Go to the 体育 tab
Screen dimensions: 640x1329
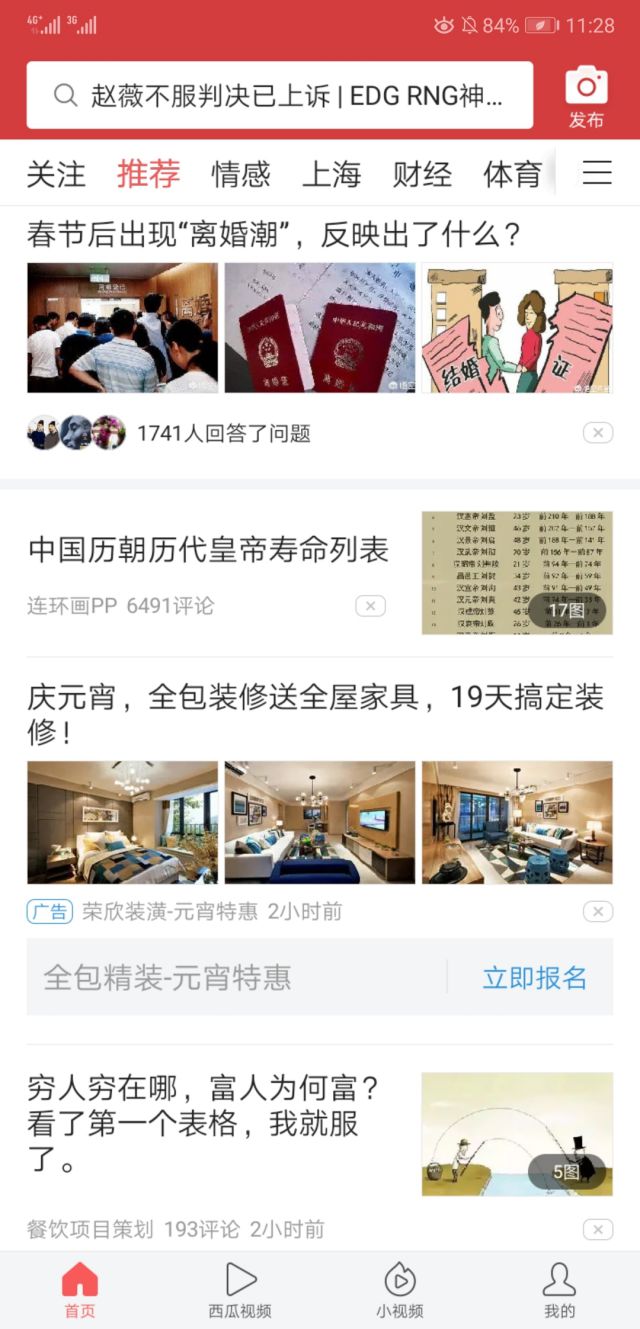[x=512, y=174]
